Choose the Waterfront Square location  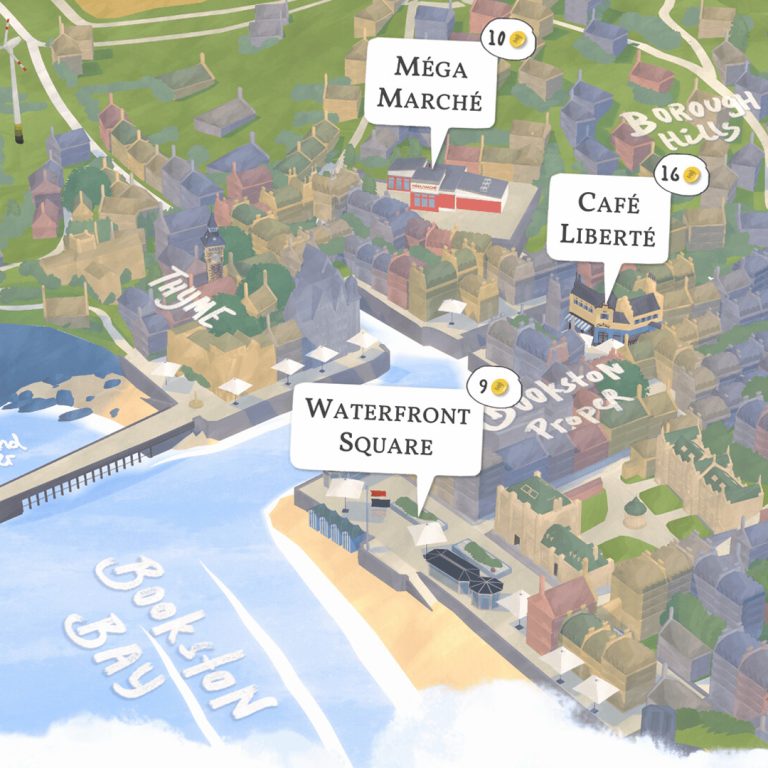coord(386,427)
